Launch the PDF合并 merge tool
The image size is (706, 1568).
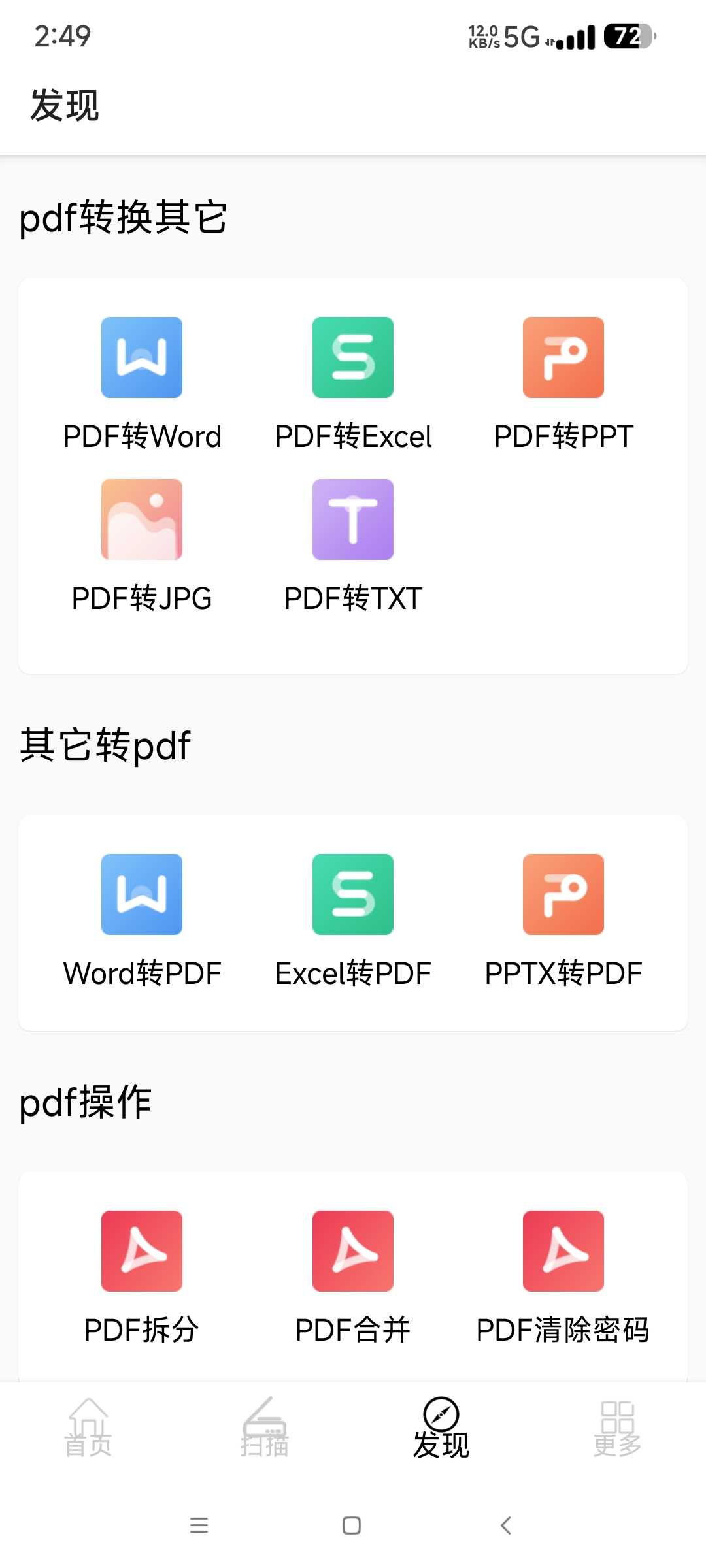click(353, 1278)
